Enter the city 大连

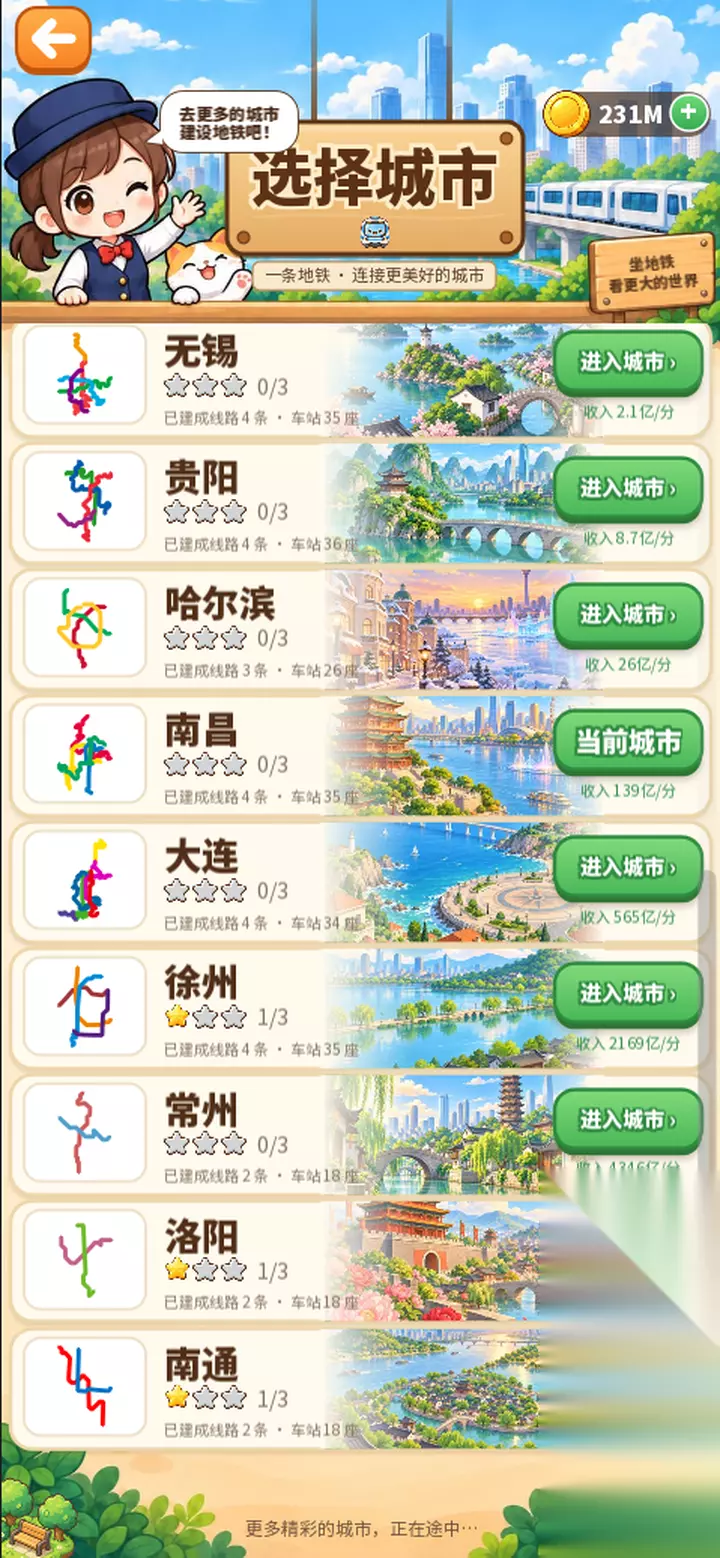pos(628,867)
